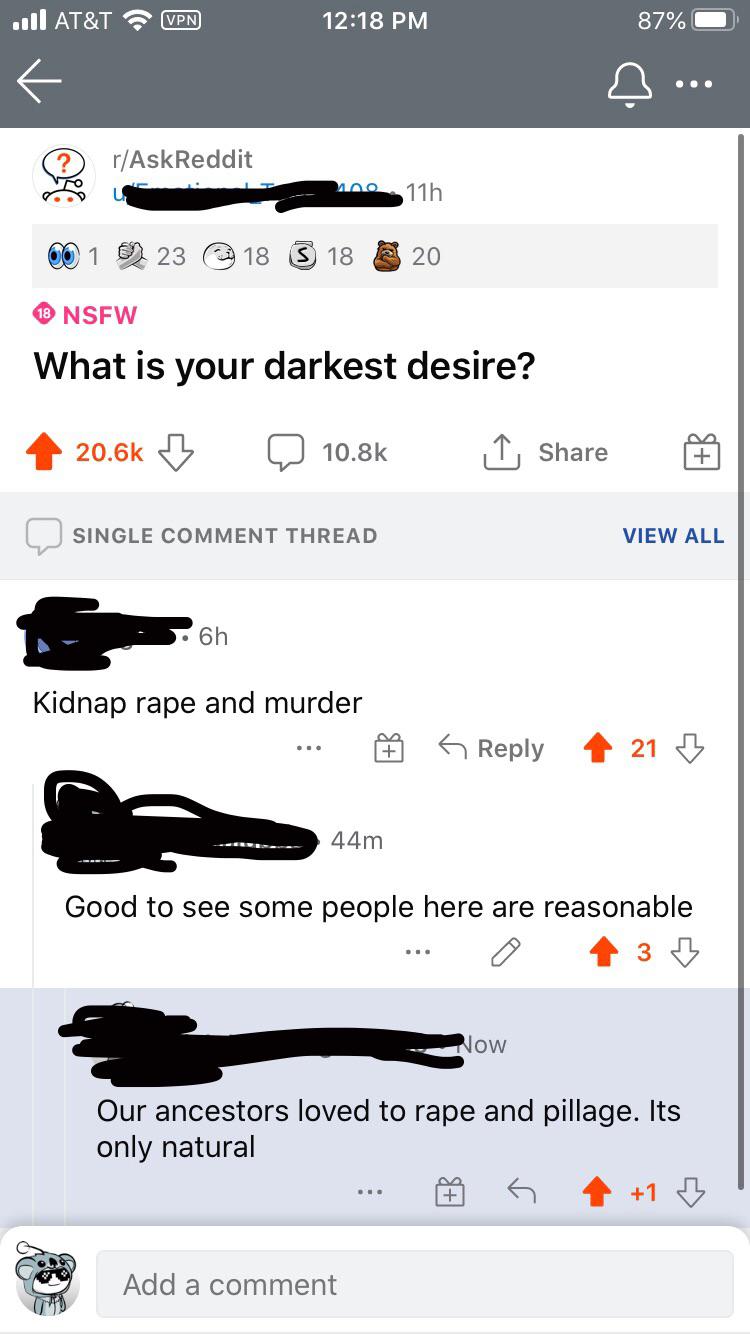
Task: View all comments
Action: (673, 535)
